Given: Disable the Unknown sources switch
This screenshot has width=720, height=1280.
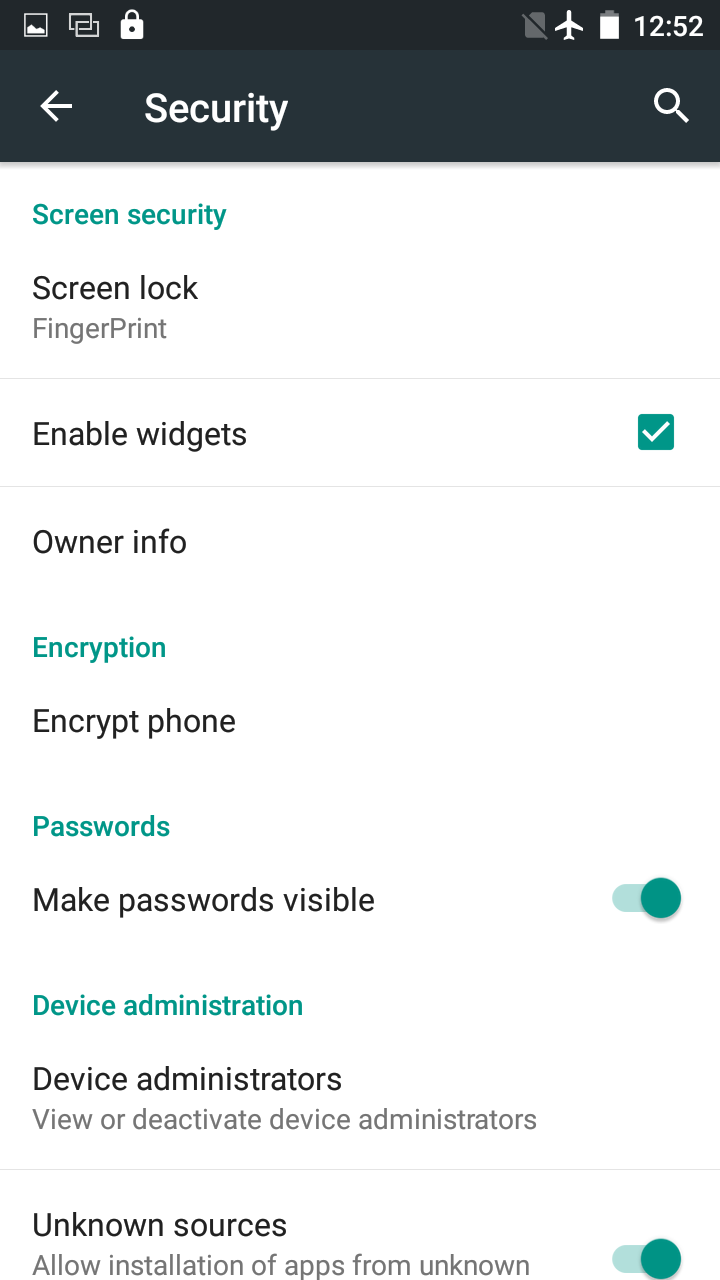Looking at the screenshot, I should pyautogui.click(x=648, y=1256).
